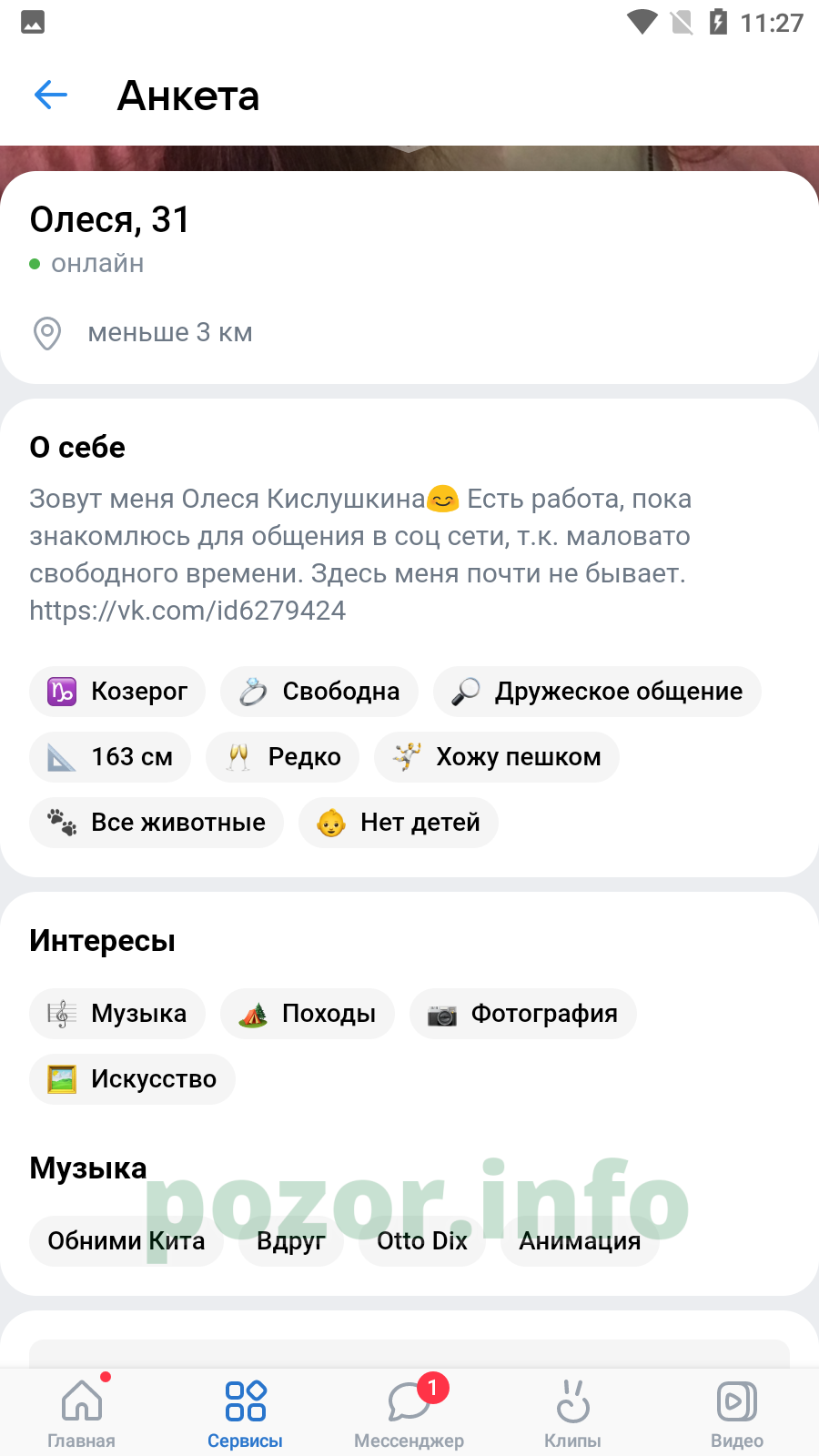Open the Главная tab

(82, 1412)
